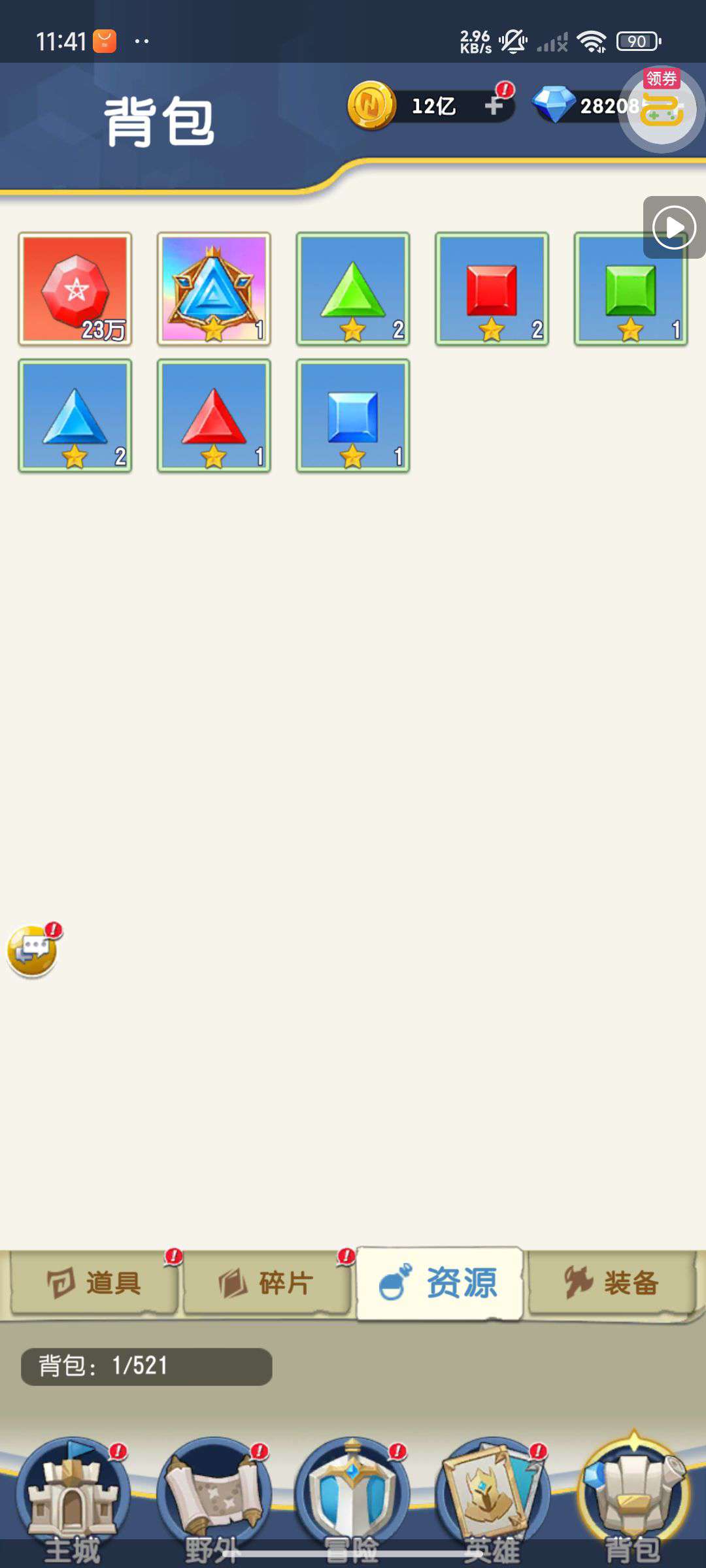The image size is (706, 1568).
Task: Select the plain blue triangle gem with count 2
Action: pos(75,416)
